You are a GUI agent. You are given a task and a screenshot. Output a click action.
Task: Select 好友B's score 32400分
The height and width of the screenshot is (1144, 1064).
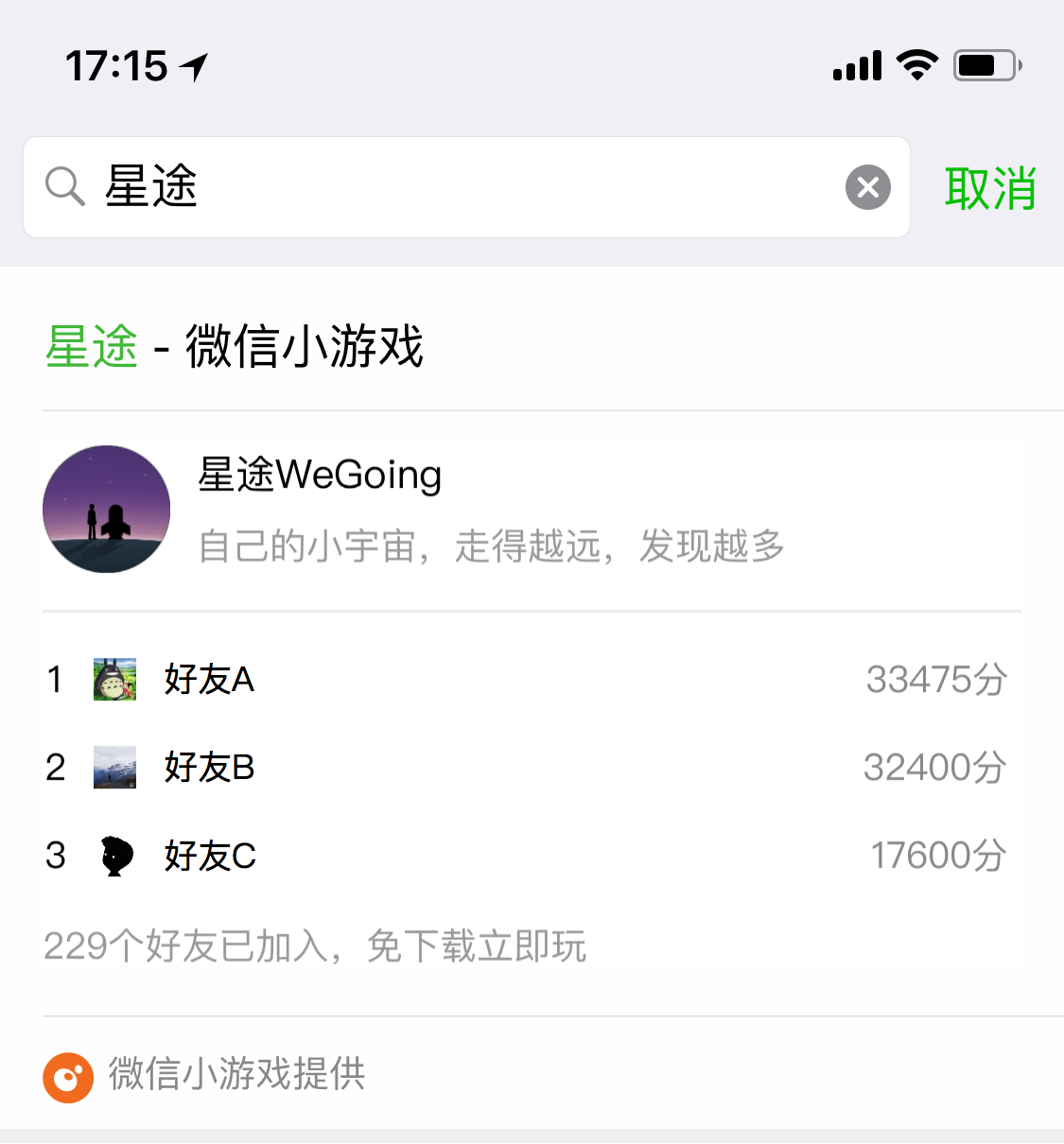tap(934, 768)
